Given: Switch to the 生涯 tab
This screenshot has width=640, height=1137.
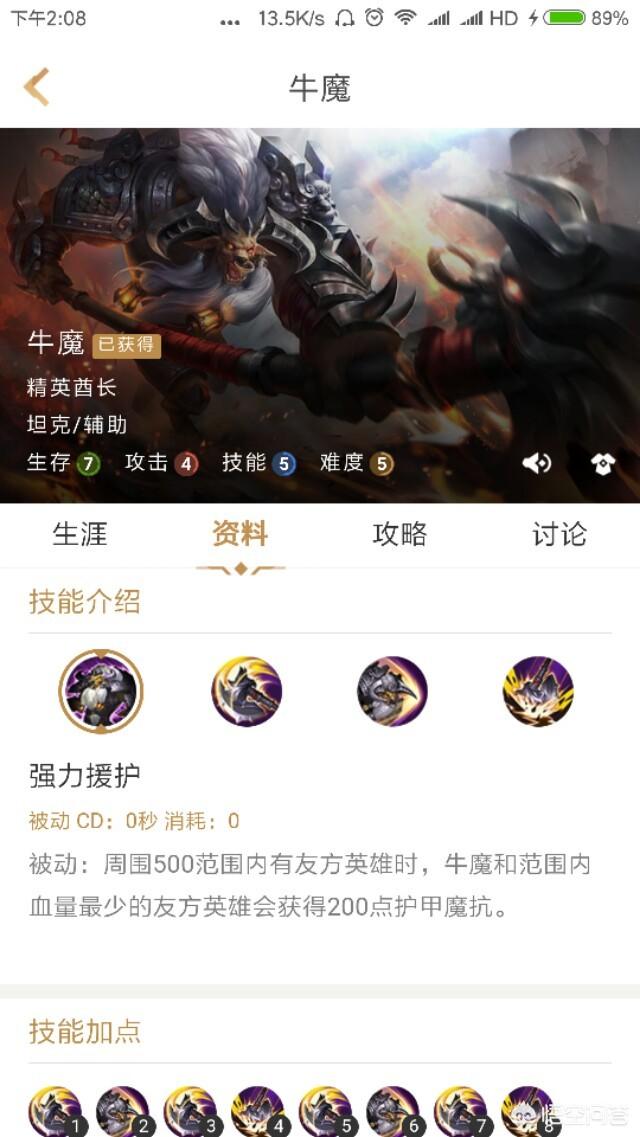Looking at the screenshot, I should (80, 534).
